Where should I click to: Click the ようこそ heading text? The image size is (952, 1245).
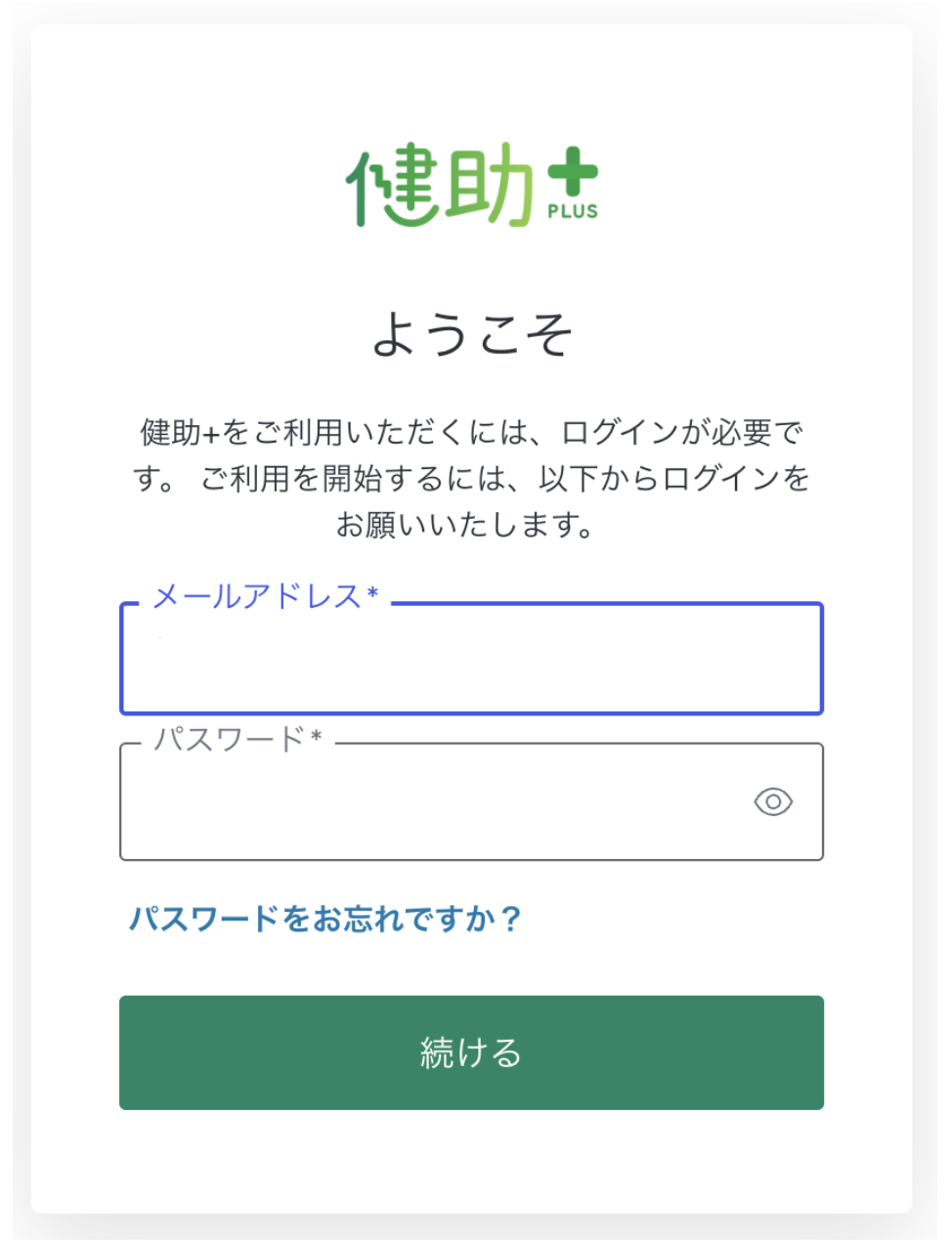click(472, 332)
